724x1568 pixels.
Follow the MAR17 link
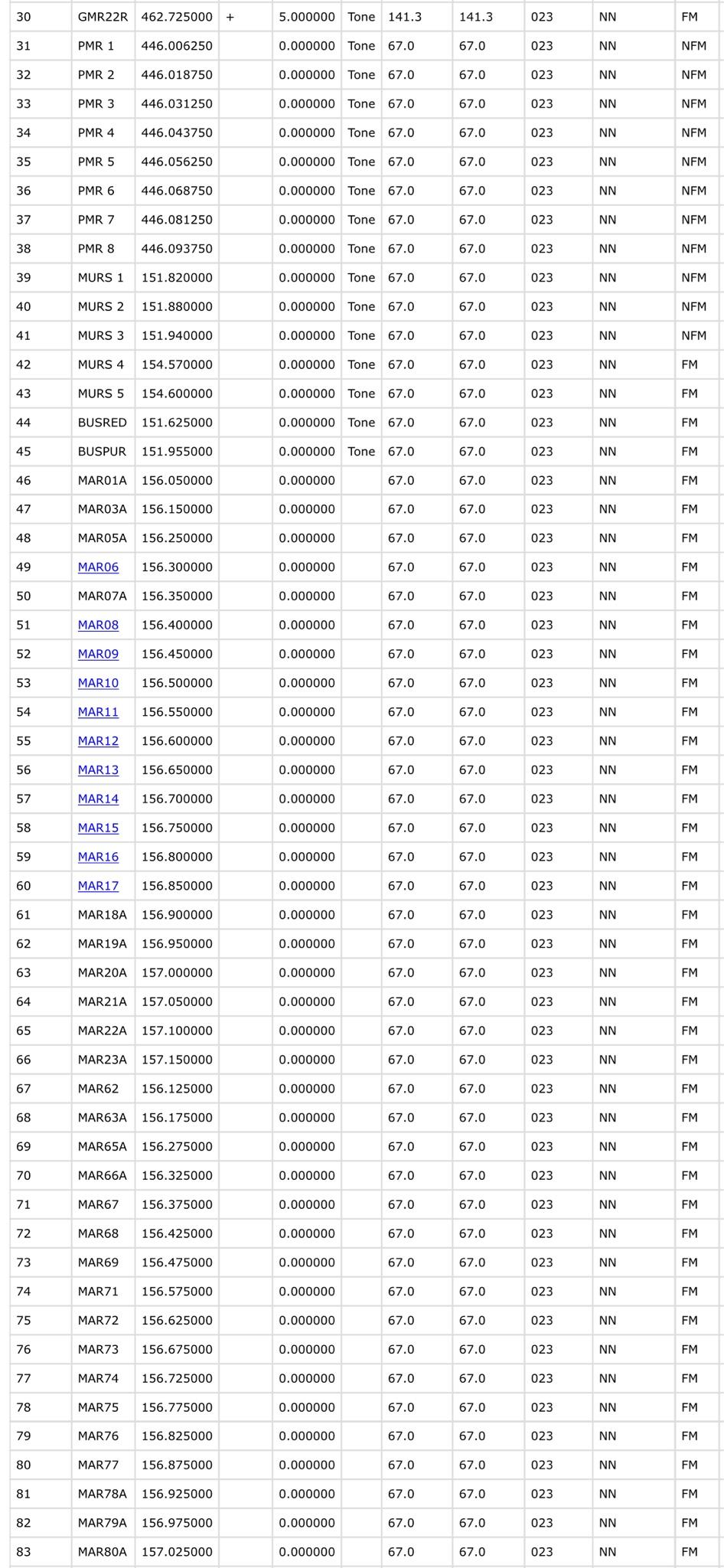tap(98, 887)
